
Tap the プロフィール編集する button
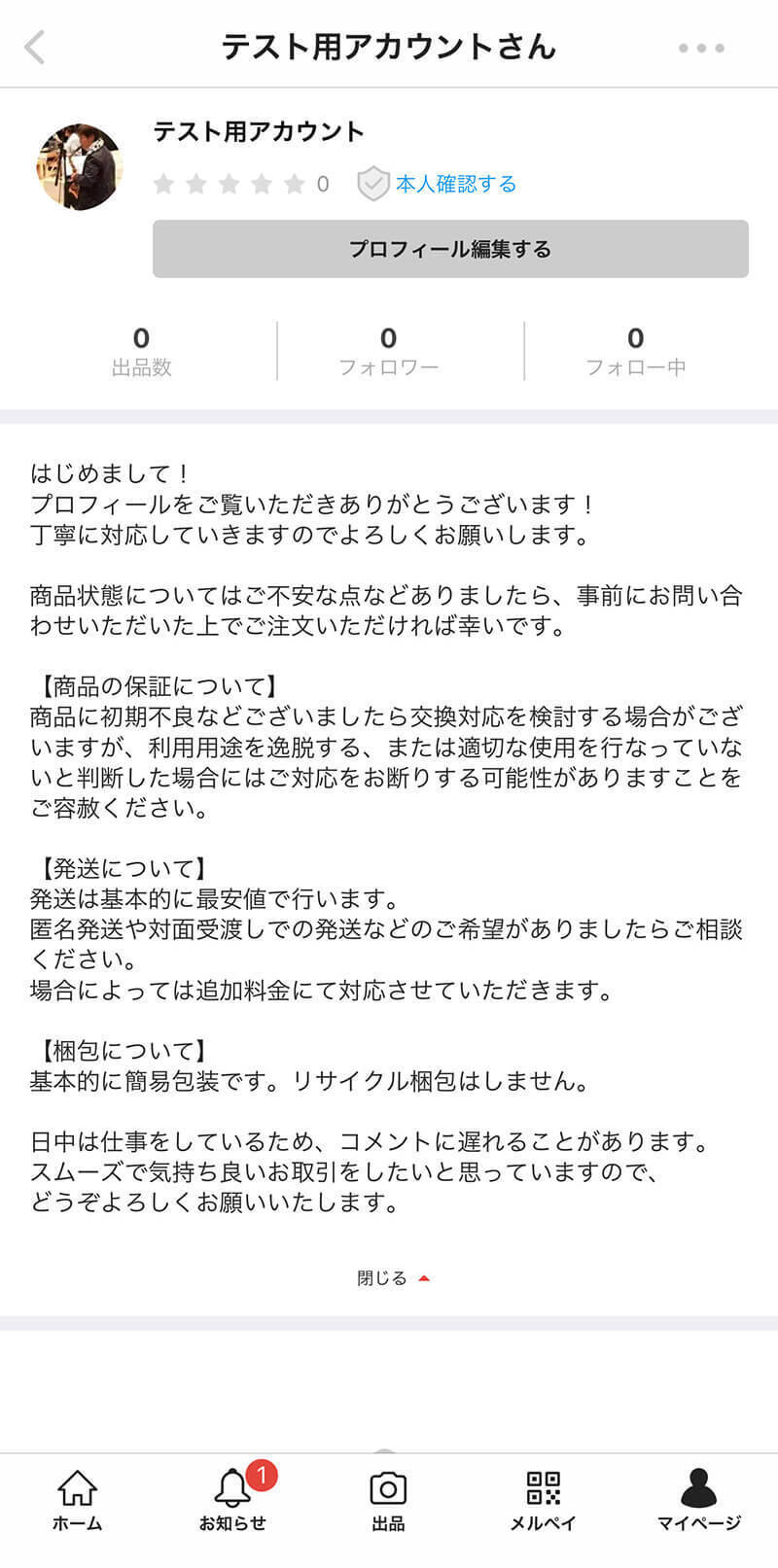[450, 249]
